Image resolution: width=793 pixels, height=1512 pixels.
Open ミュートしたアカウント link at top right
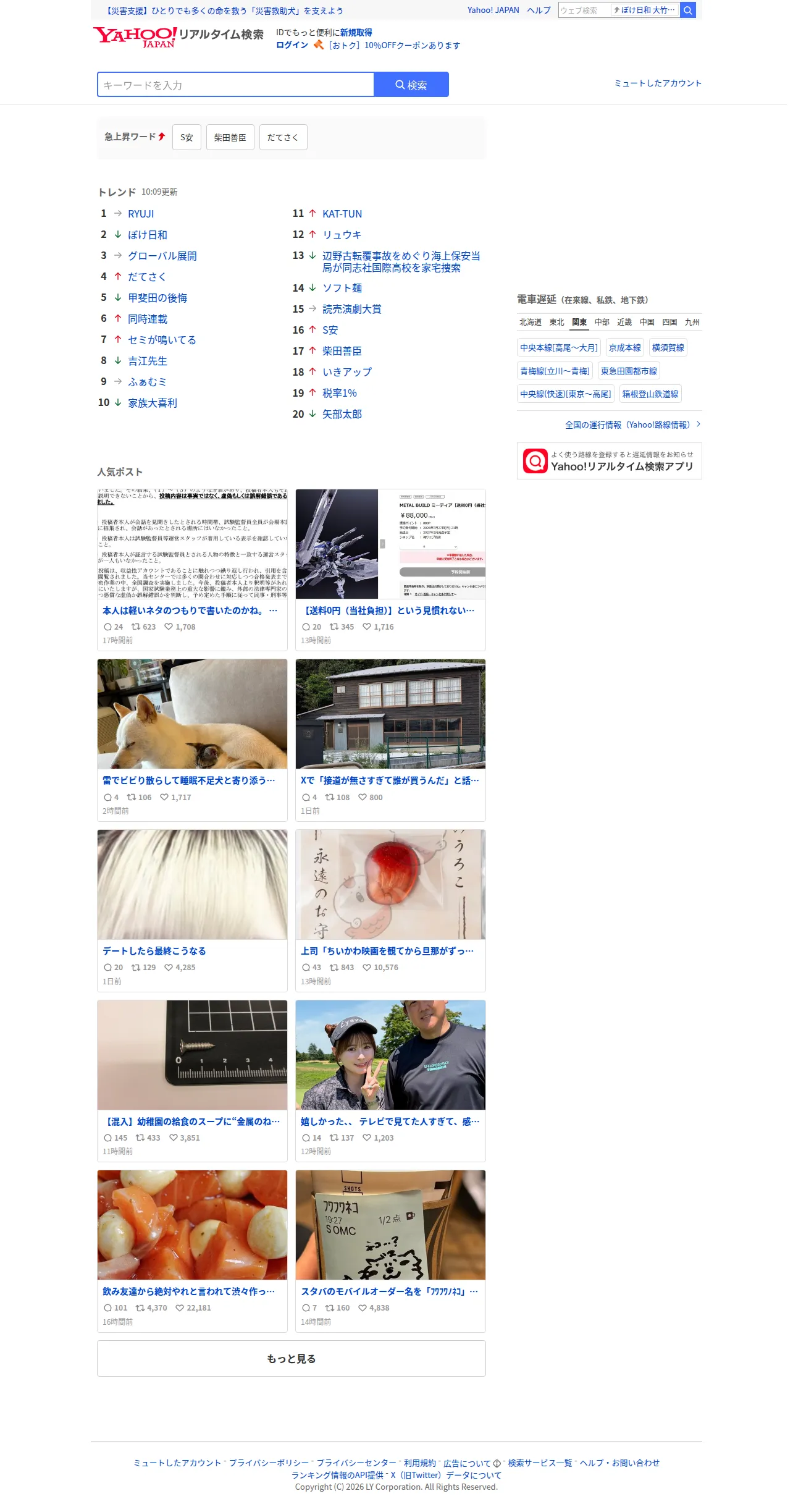(658, 83)
